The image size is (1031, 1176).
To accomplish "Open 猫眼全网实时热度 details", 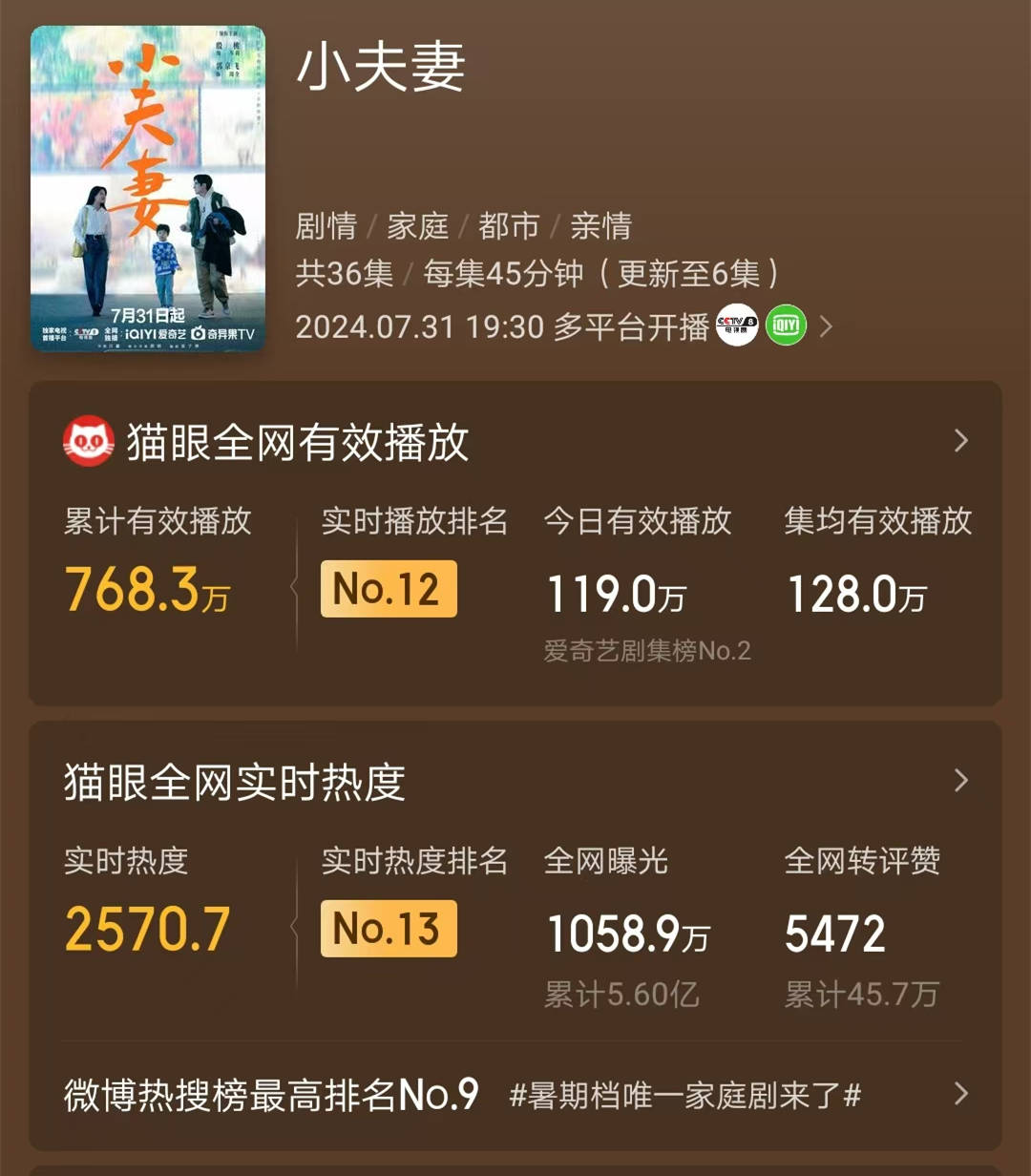I will coord(961,781).
